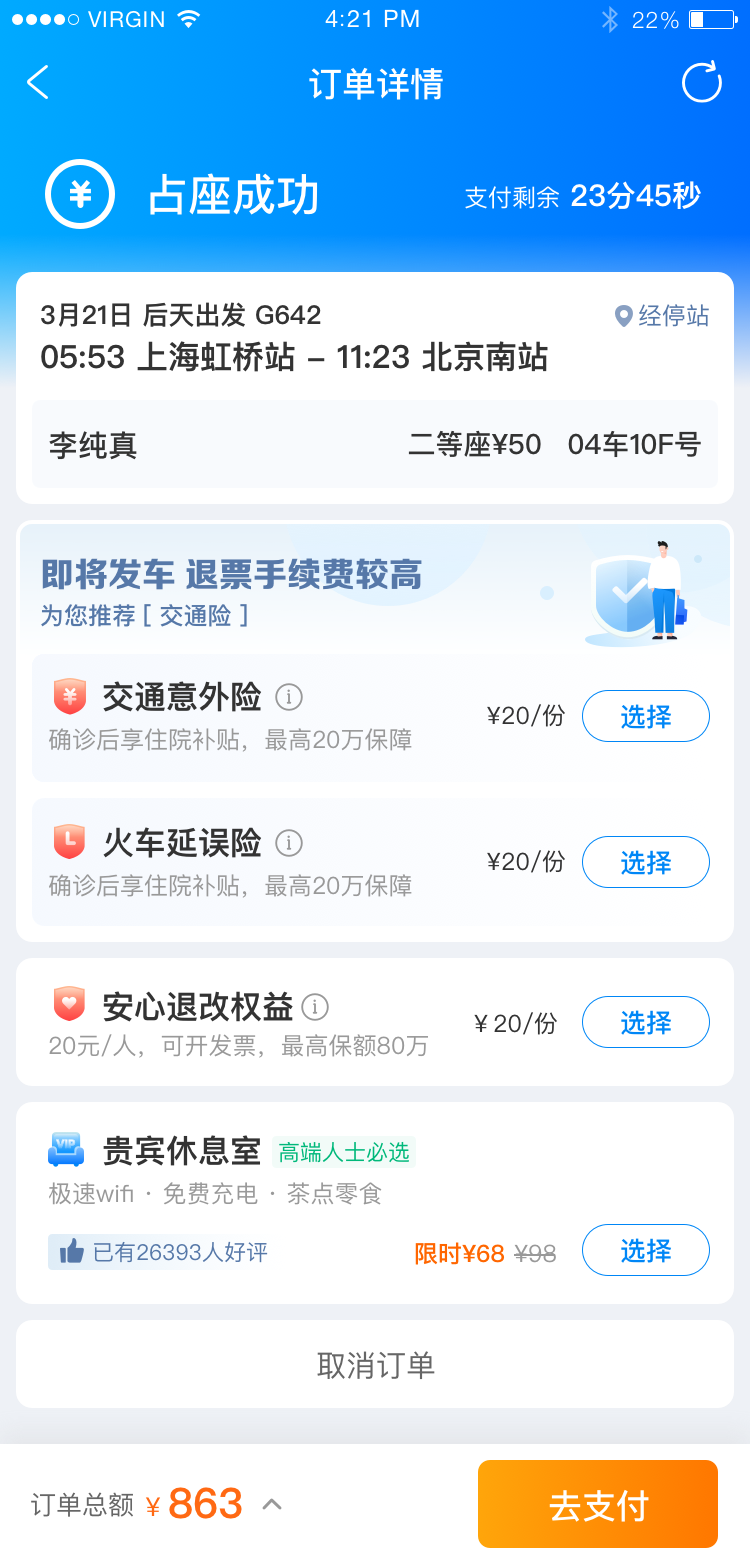View the 经停站 stopover stations
Screen dimensions: 750x1564
pos(662,317)
